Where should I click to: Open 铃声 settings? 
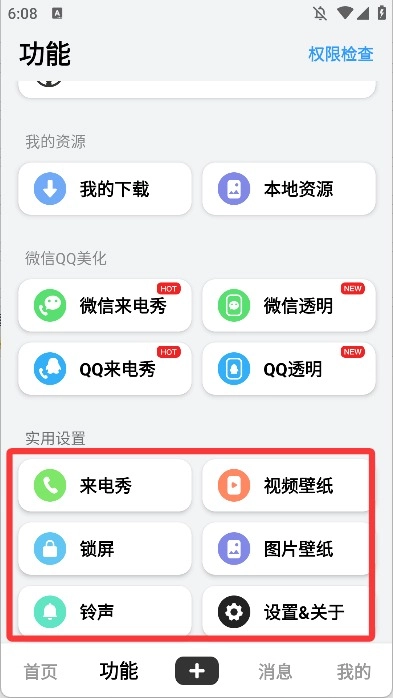coord(105,610)
